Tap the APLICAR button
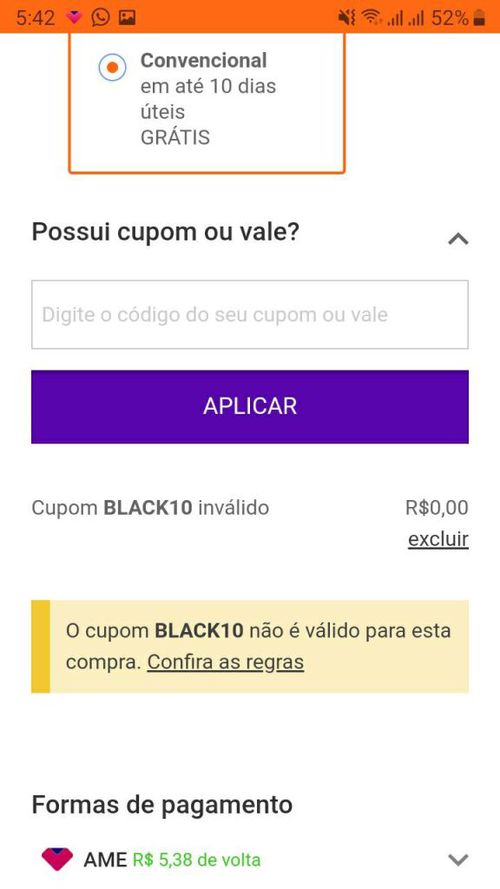The image size is (500, 889). coord(250,407)
